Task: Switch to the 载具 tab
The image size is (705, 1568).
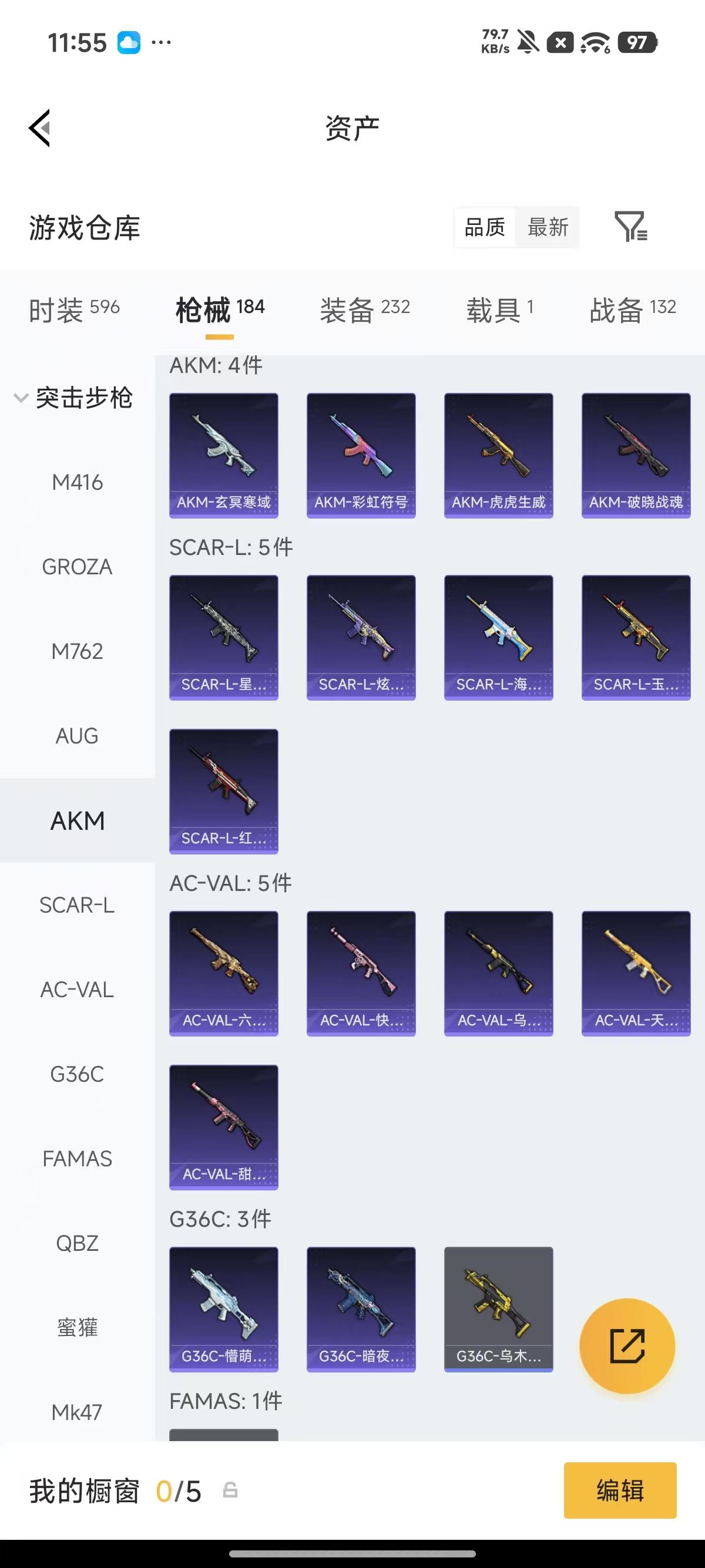Action: [500, 310]
